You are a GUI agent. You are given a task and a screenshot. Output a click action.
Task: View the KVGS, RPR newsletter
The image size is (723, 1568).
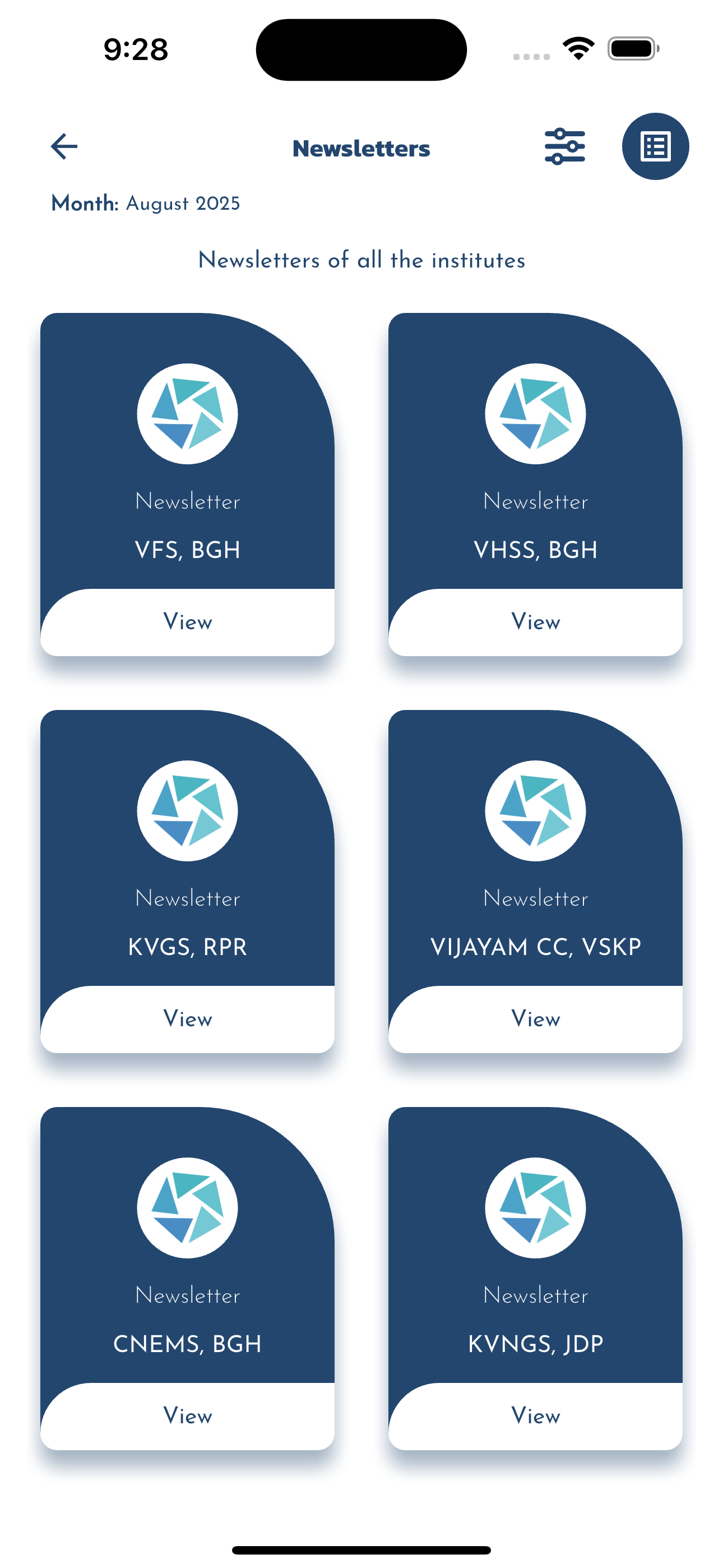pyautogui.click(x=187, y=1019)
